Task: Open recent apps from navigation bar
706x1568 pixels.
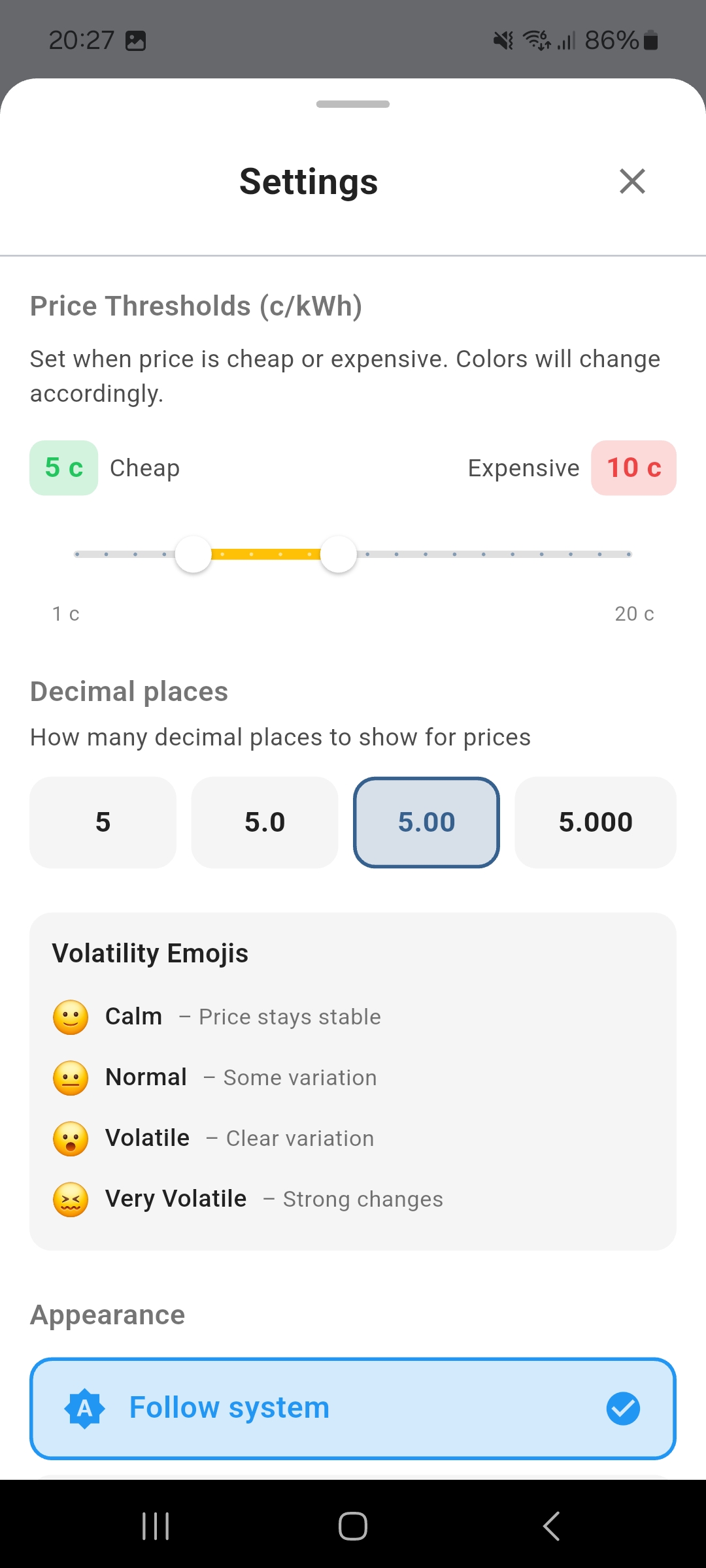Action: [156, 1526]
